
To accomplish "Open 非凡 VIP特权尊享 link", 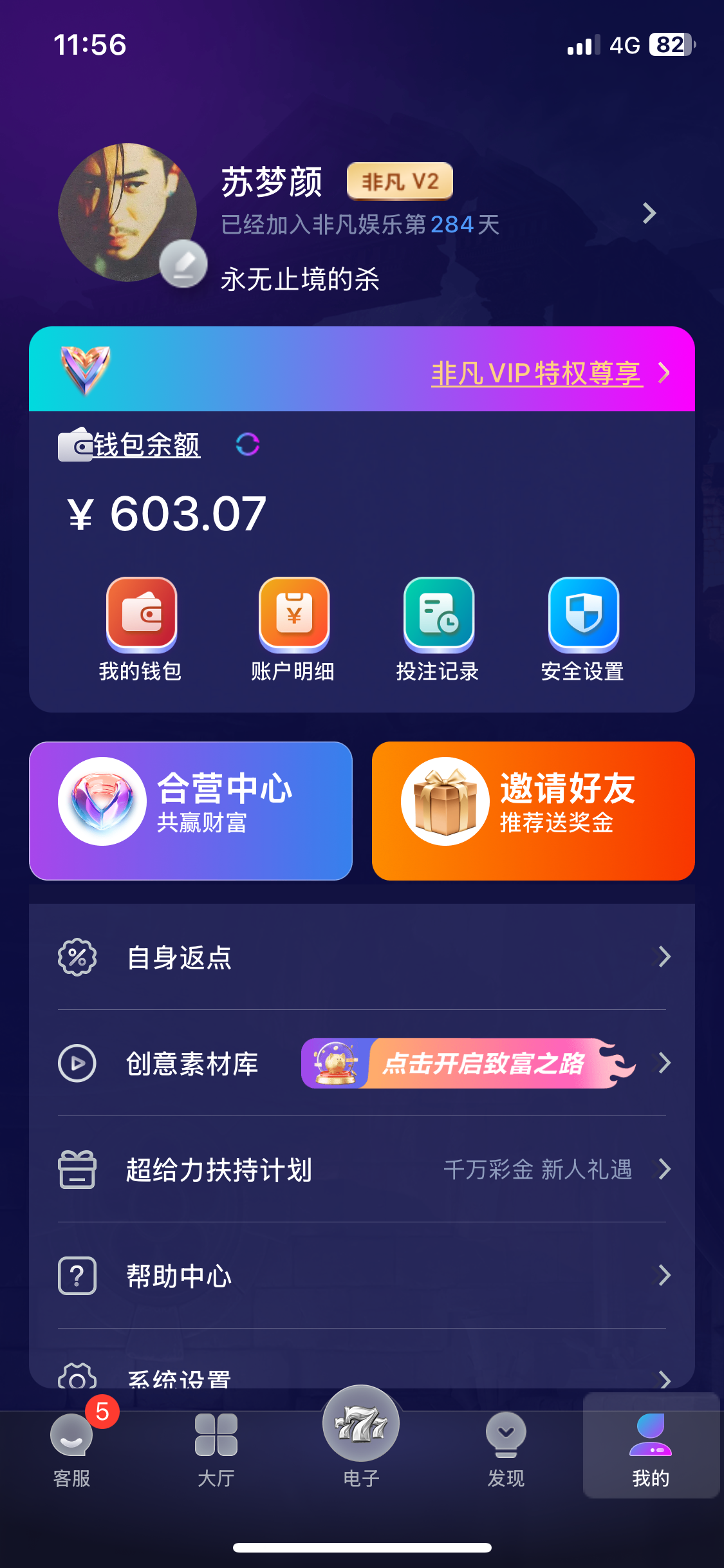I will [537, 373].
